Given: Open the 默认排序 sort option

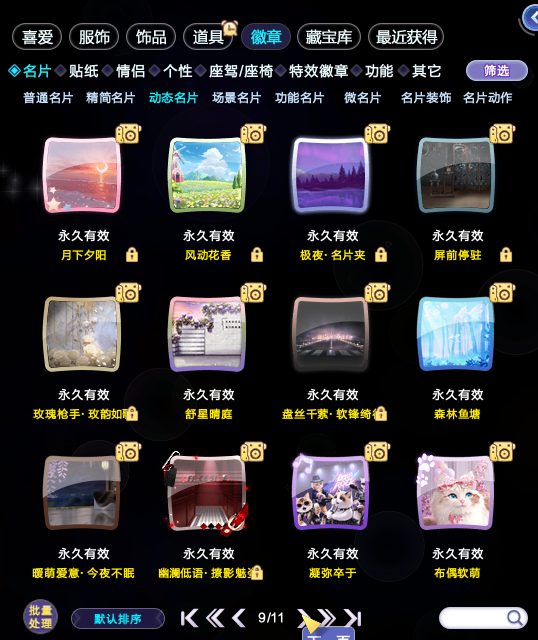Looking at the screenshot, I should pyautogui.click(x=118, y=619).
